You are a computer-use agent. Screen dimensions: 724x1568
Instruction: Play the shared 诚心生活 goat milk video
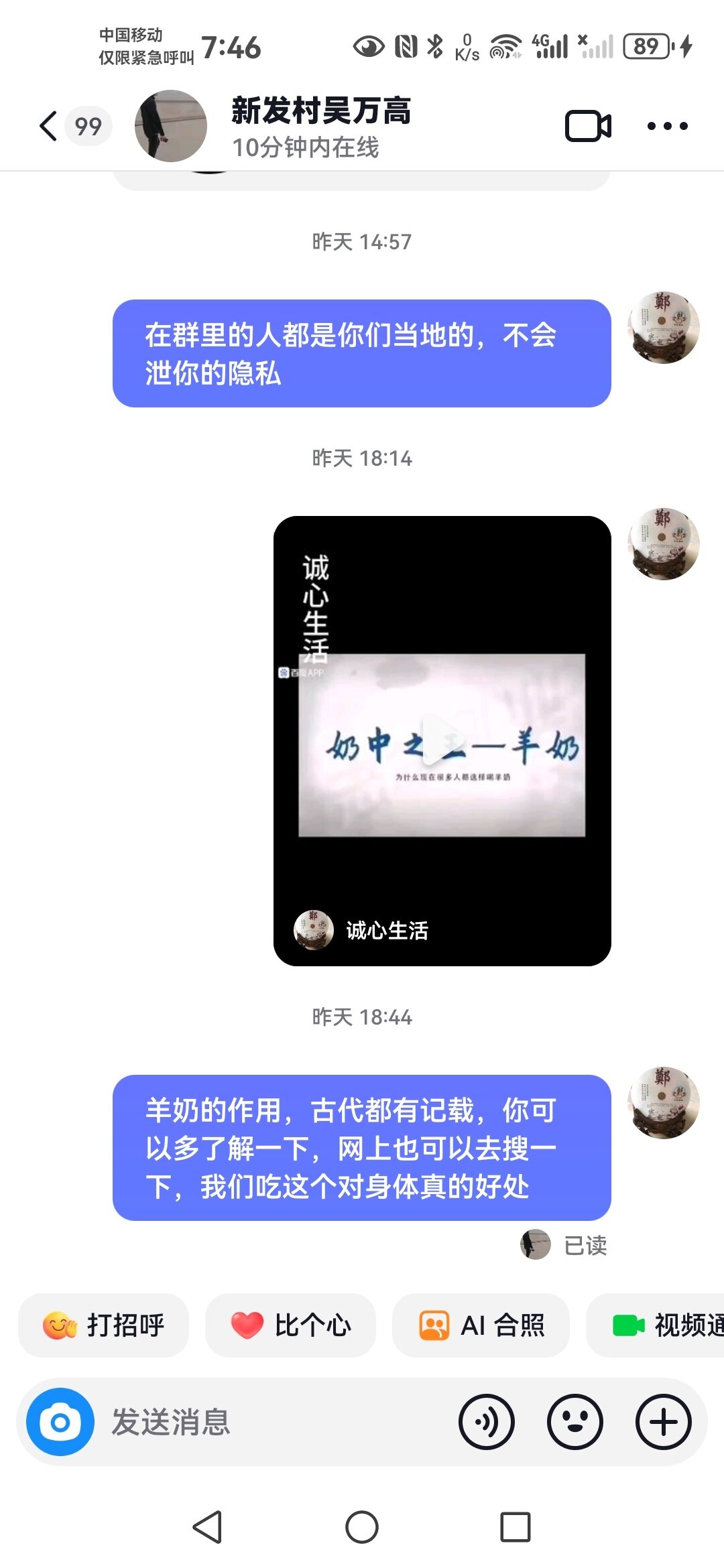(x=442, y=740)
